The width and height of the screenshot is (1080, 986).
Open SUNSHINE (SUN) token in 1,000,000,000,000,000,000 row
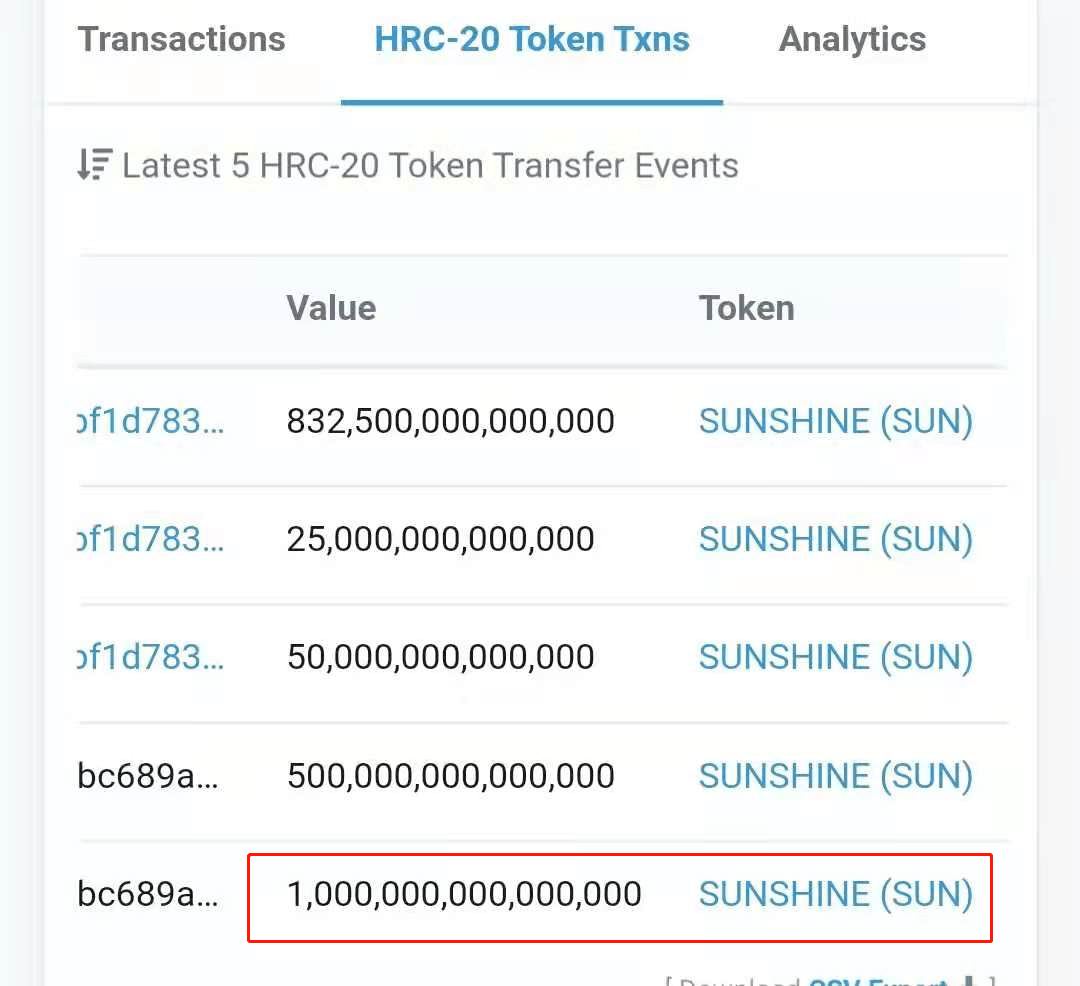(x=835, y=893)
